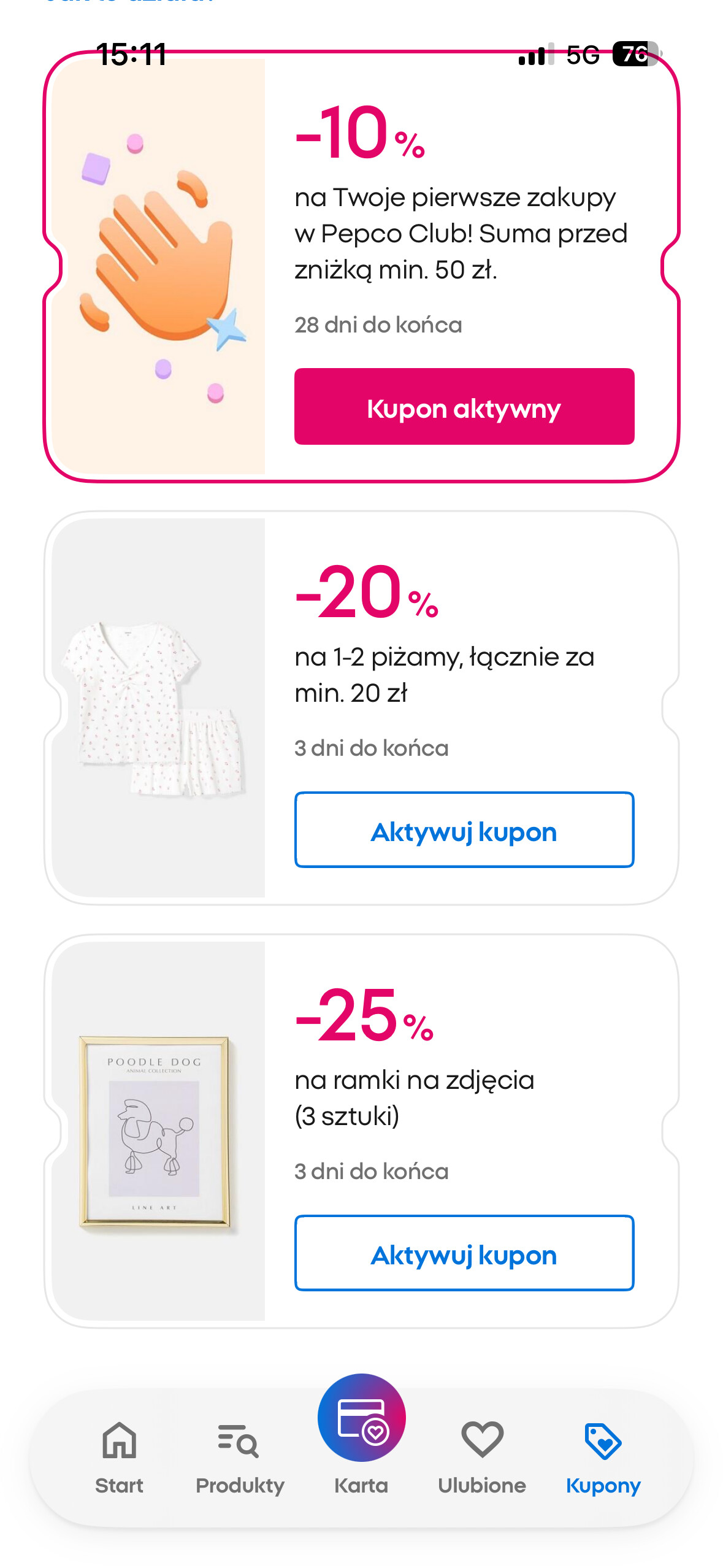Switch to the Produkty tab

[240, 1456]
